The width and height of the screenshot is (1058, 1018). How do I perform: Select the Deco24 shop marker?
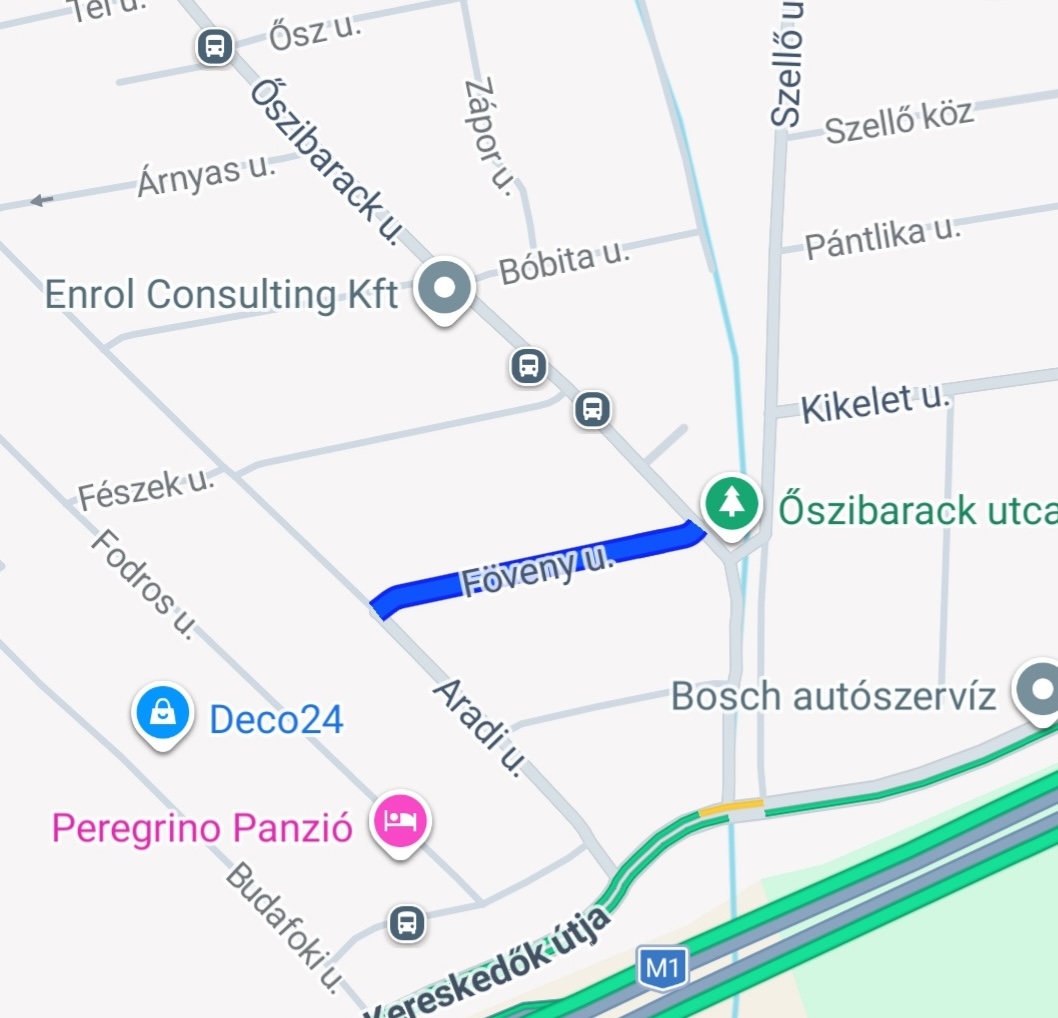point(161,714)
